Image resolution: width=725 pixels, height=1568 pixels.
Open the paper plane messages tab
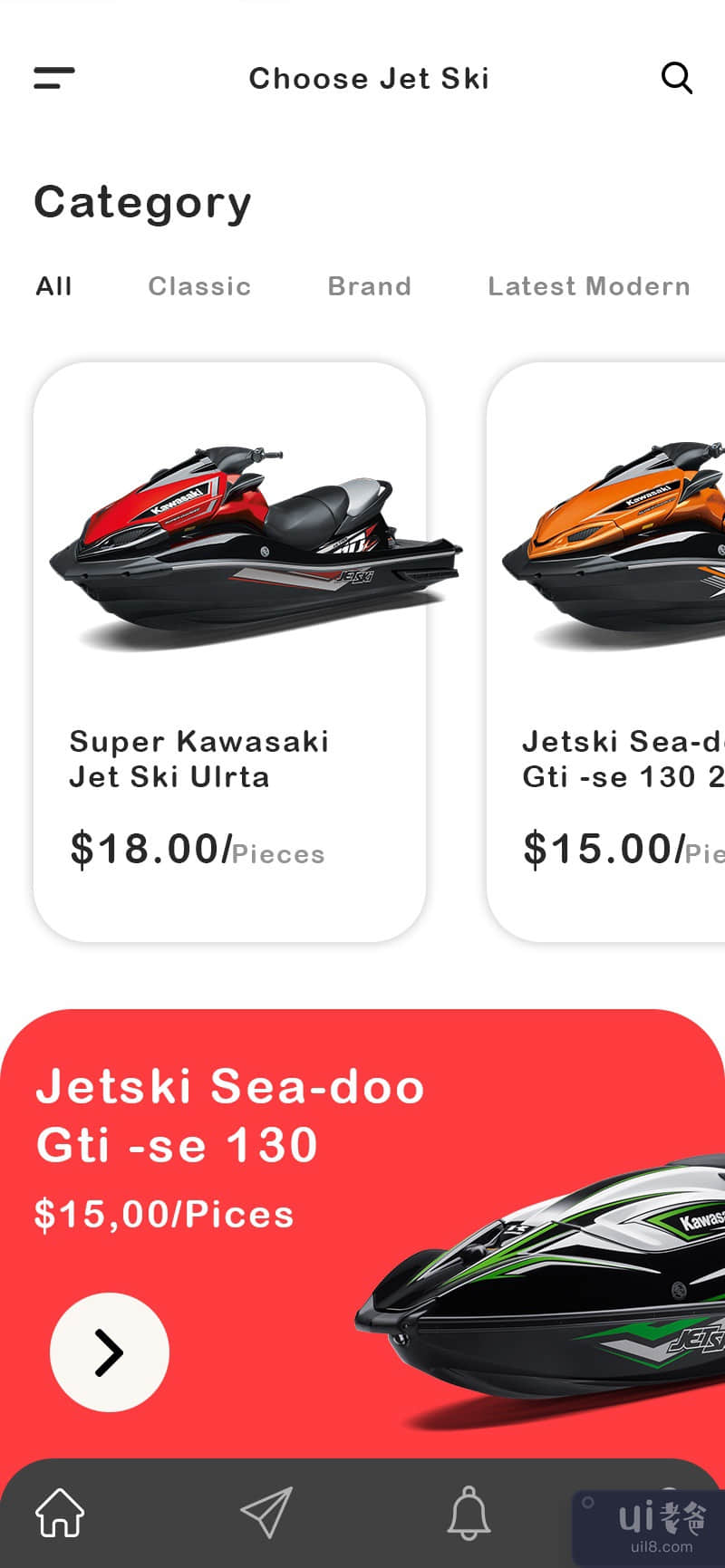click(266, 1513)
